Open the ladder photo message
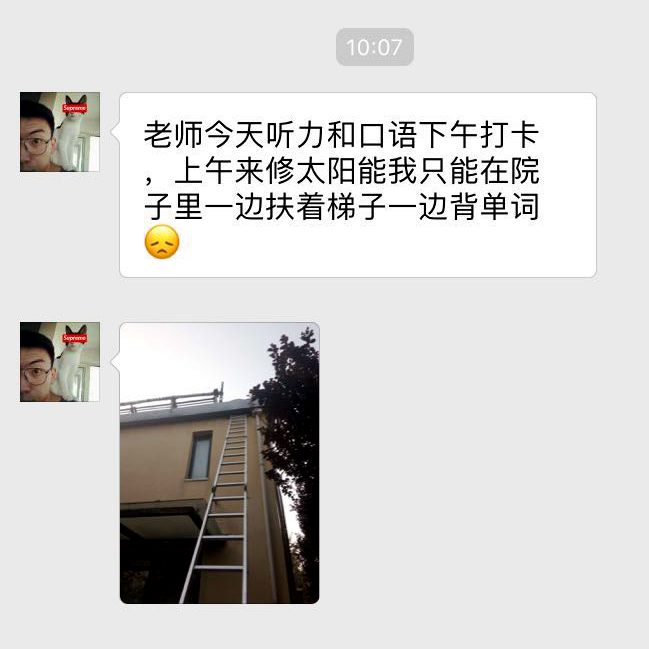649x649 pixels. 220,463
